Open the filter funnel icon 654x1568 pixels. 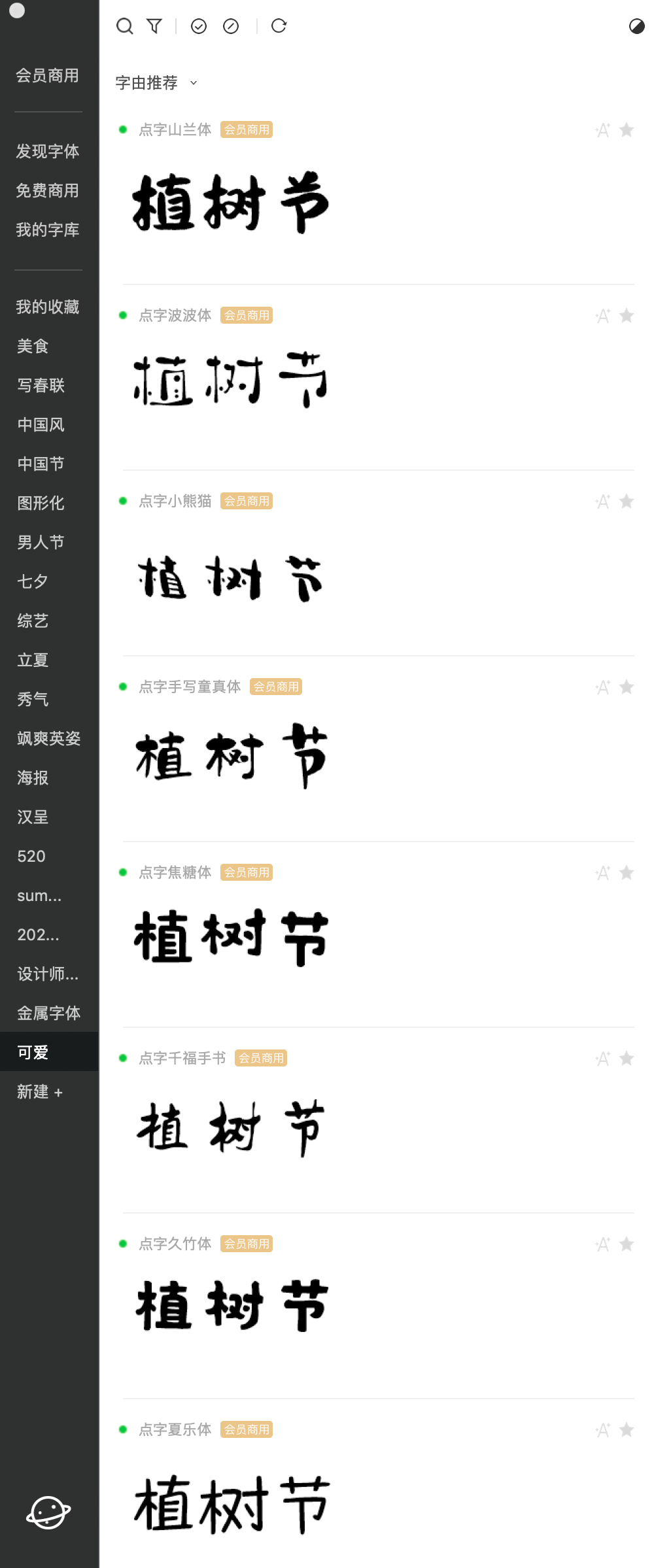click(x=154, y=26)
